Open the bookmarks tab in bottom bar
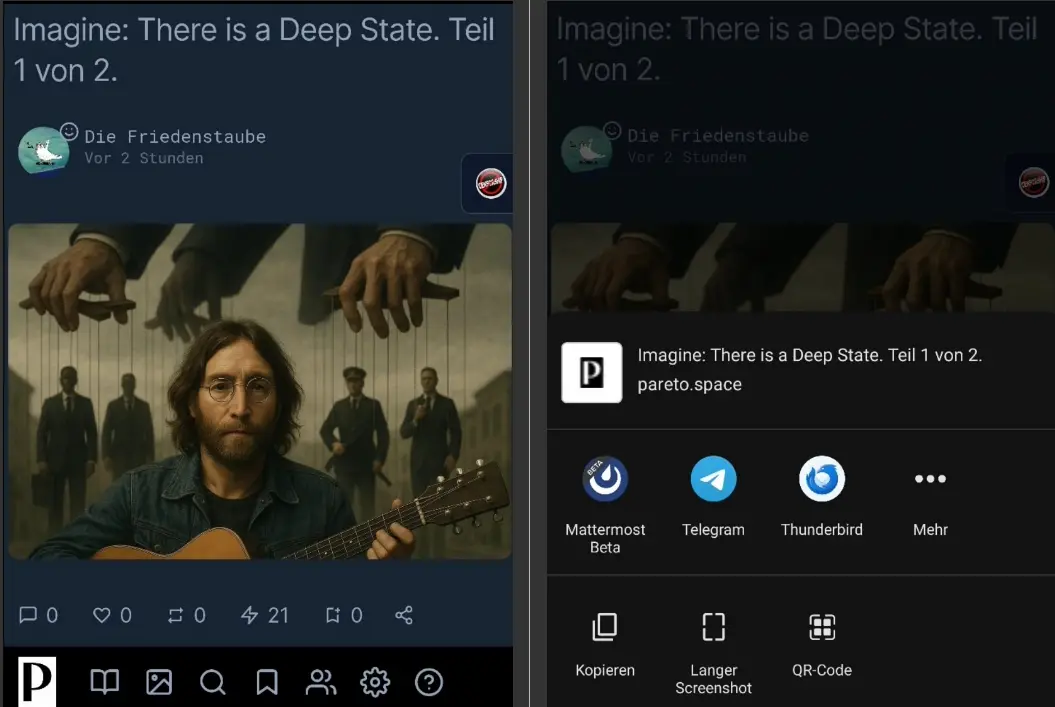Screen dimensions: 1055x707 click(x=267, y=682)
